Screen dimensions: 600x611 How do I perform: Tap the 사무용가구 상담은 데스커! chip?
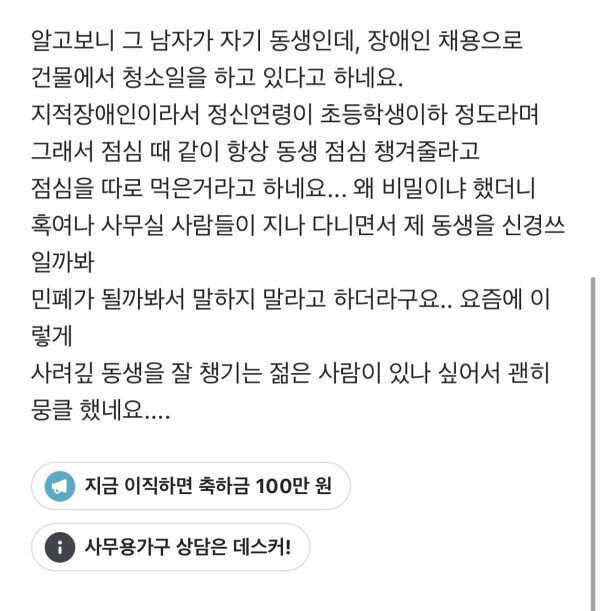[171, 547]
